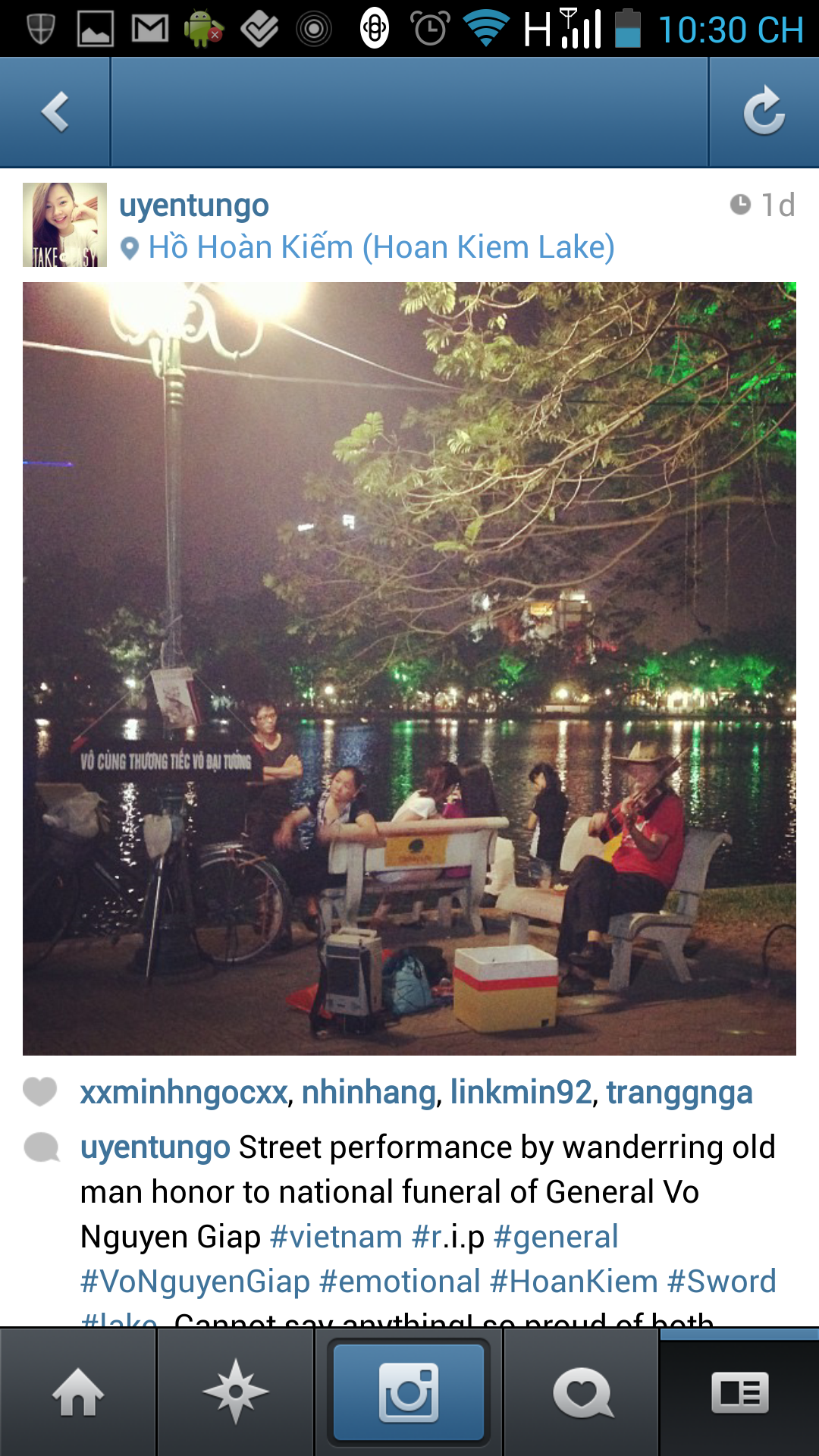This screenshot has height=1456, width=819.
Task: Open uyentungo's profile picture
Action: [64, 224]
